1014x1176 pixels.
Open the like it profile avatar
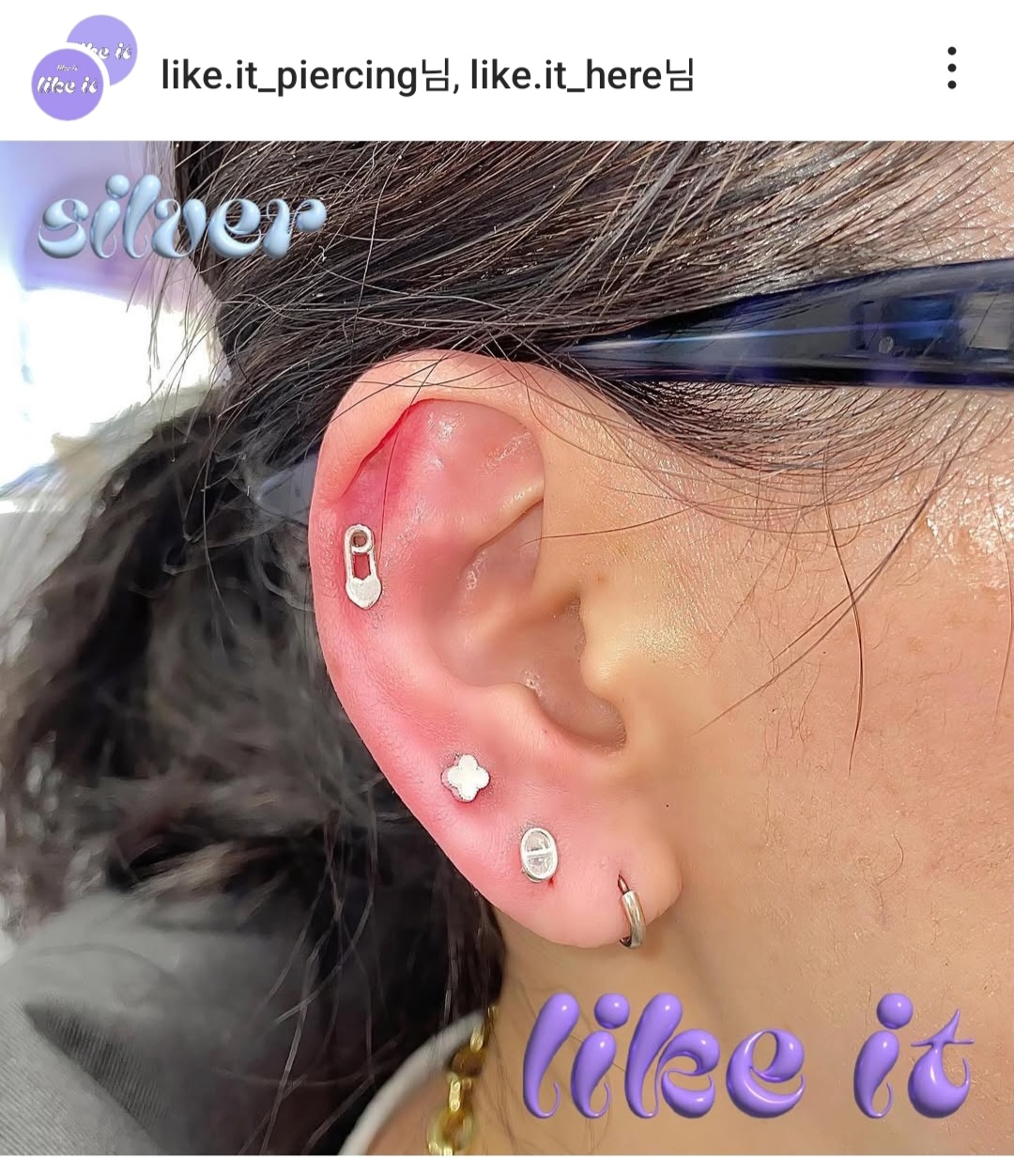83,69
